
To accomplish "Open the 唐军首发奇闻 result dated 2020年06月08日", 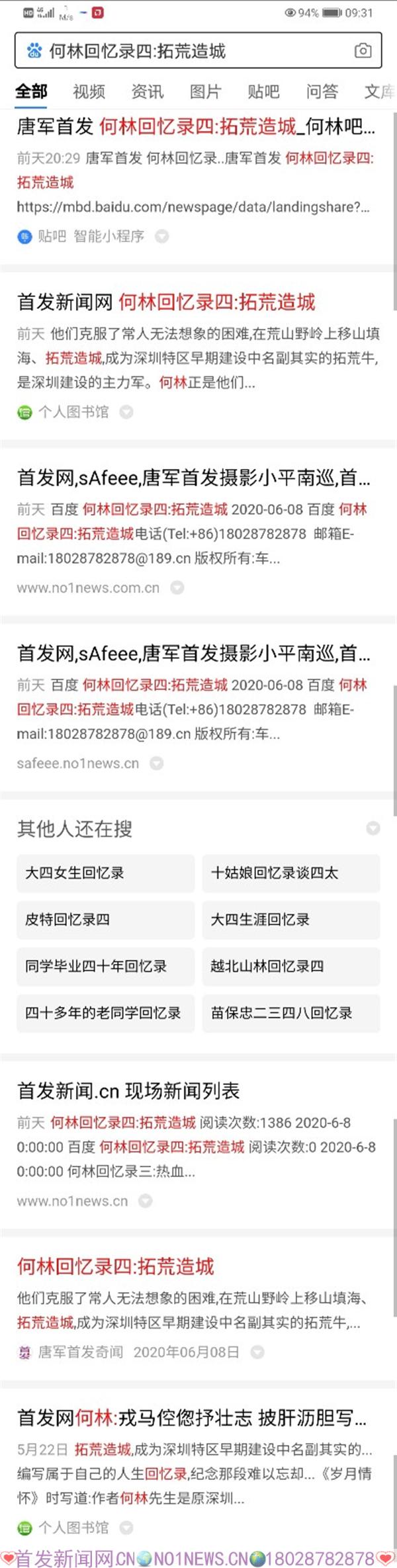I will 116,1267.
